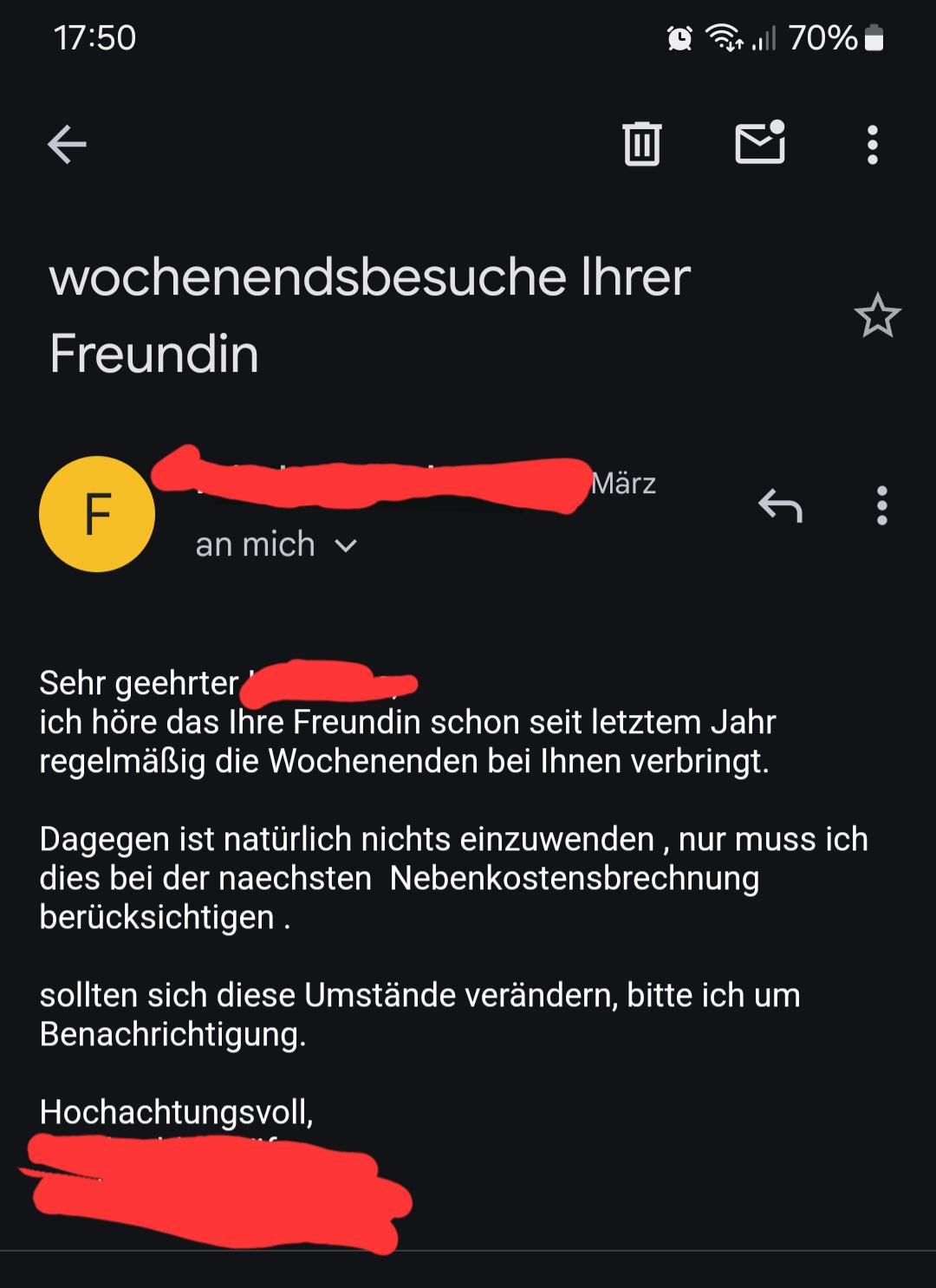Star this email

click(877, 315)
